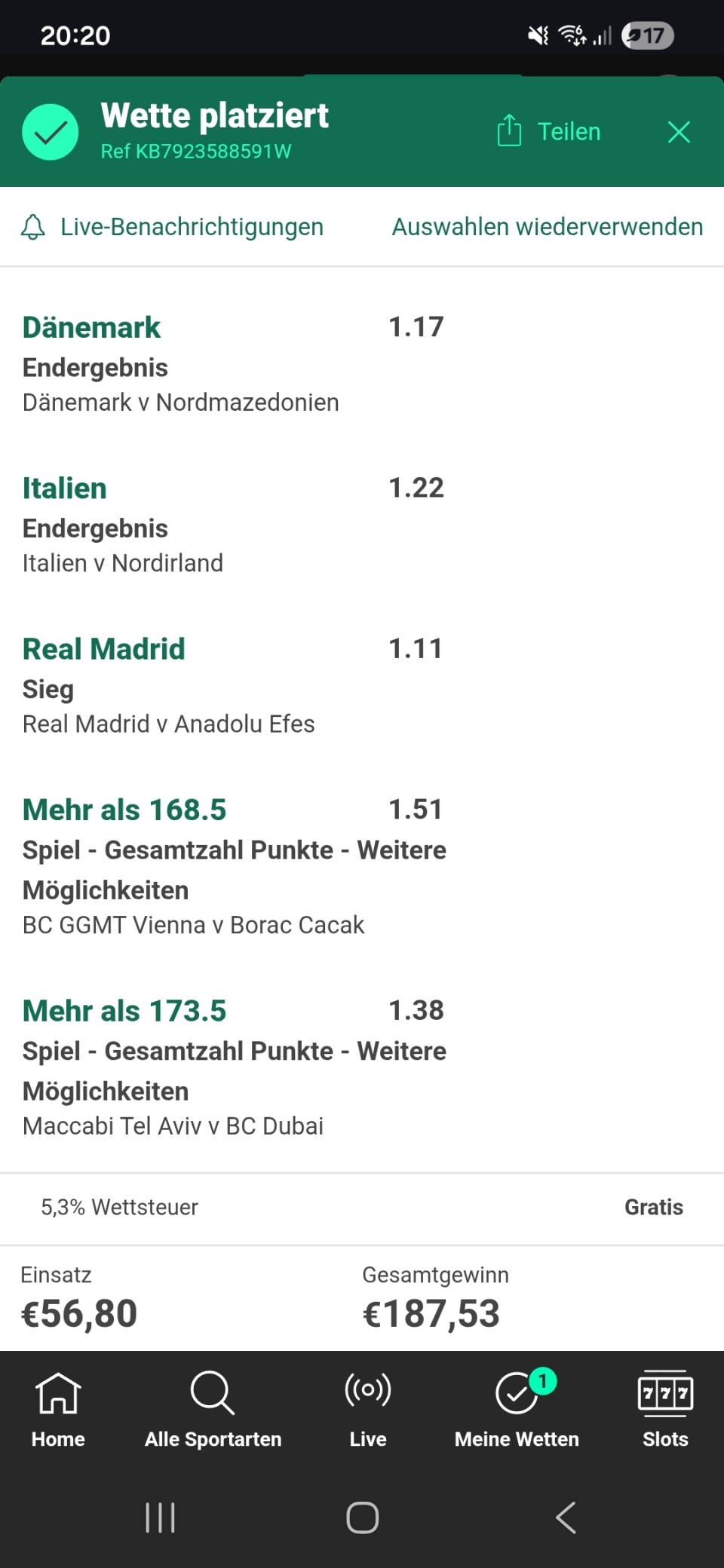Close the Wette platziert confirmation
This screenshot has height=1568, width=724.
pyautogui.click(x=679, y=132)
